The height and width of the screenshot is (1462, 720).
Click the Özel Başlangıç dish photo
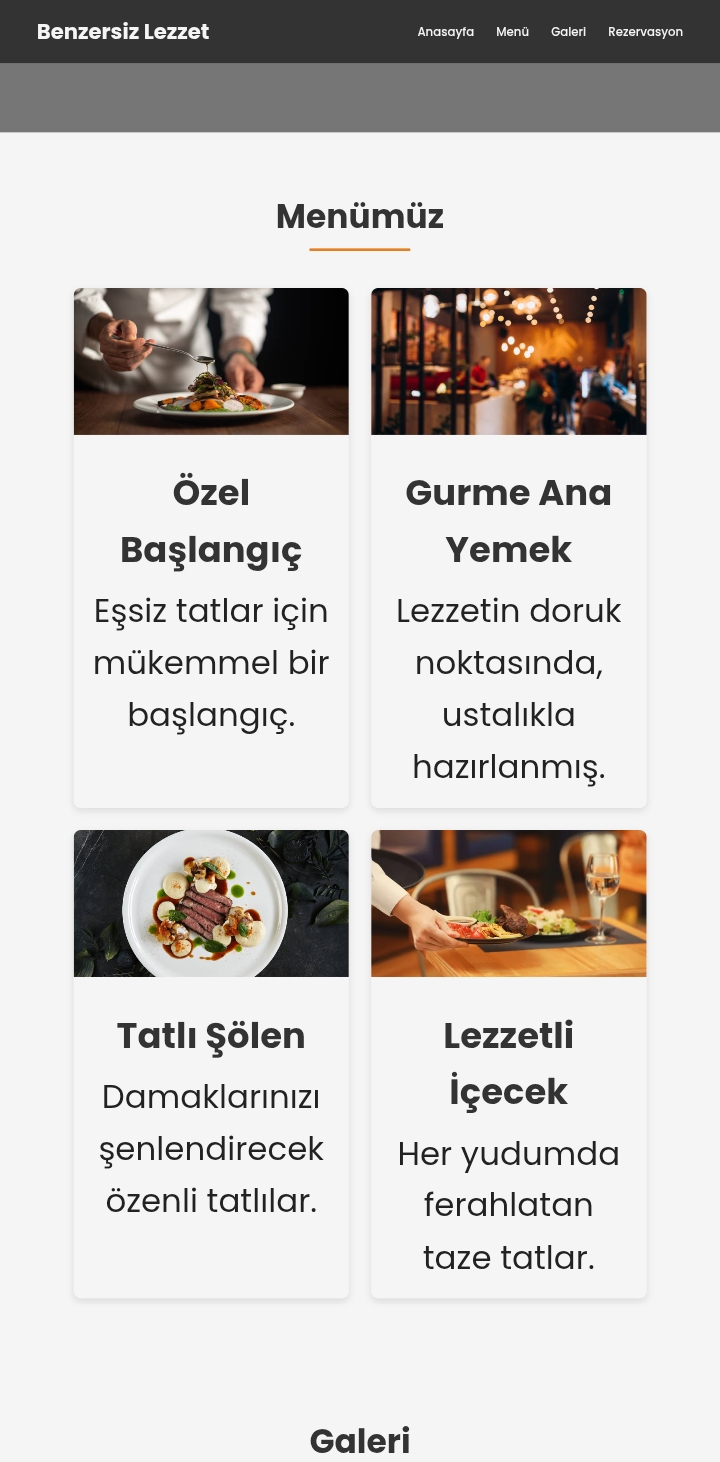tap(211, 361)
